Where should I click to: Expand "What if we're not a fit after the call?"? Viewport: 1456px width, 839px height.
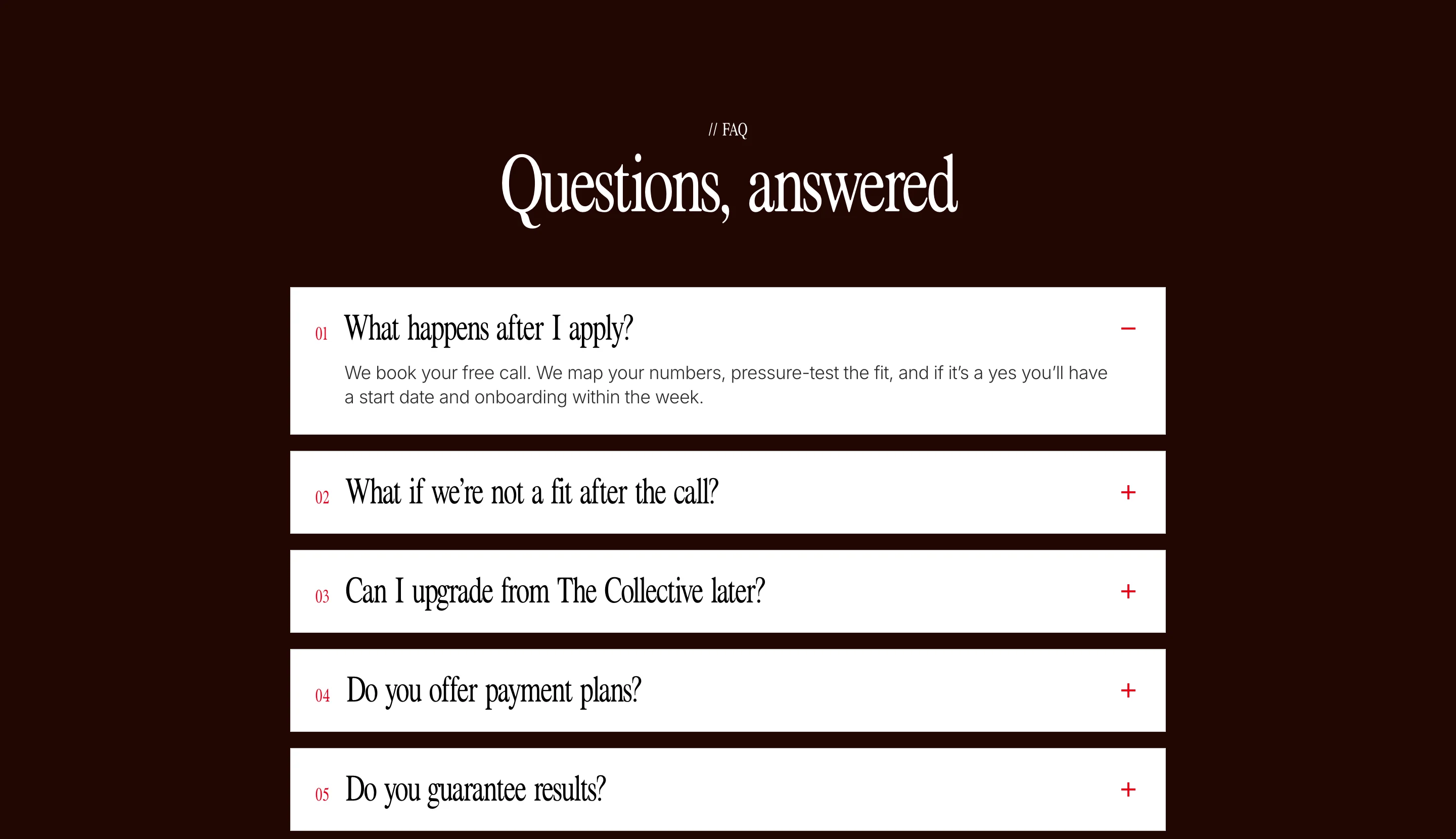pyautogui.click(x=727, y=492)
